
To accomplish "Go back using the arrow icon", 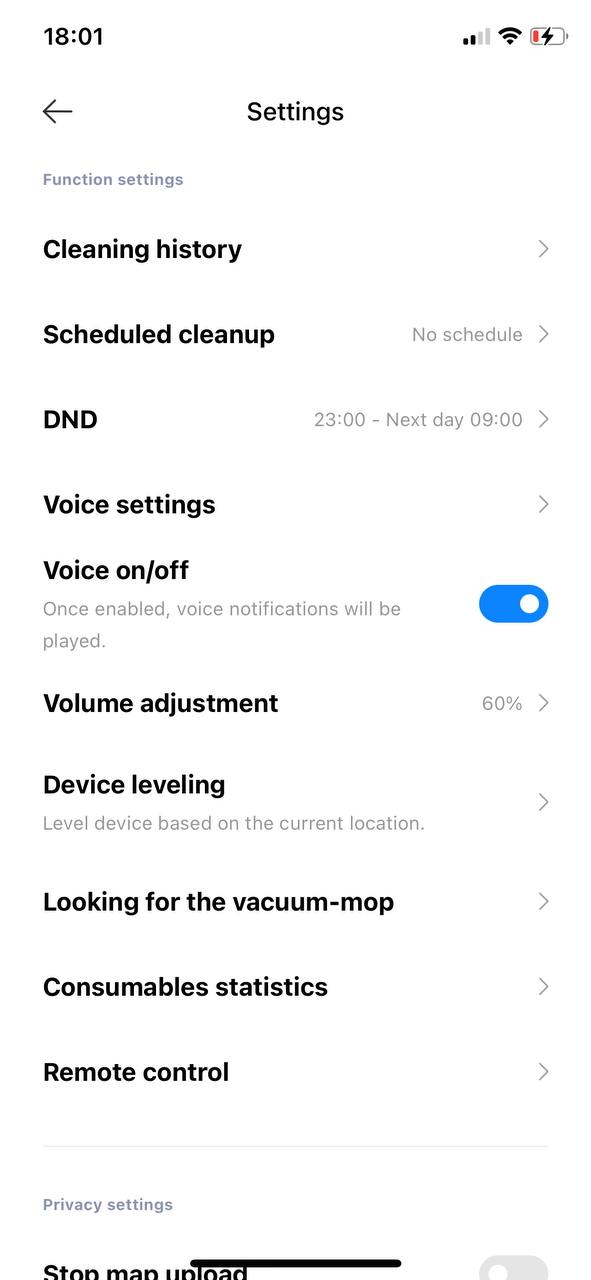I will (x=58, y=111).
